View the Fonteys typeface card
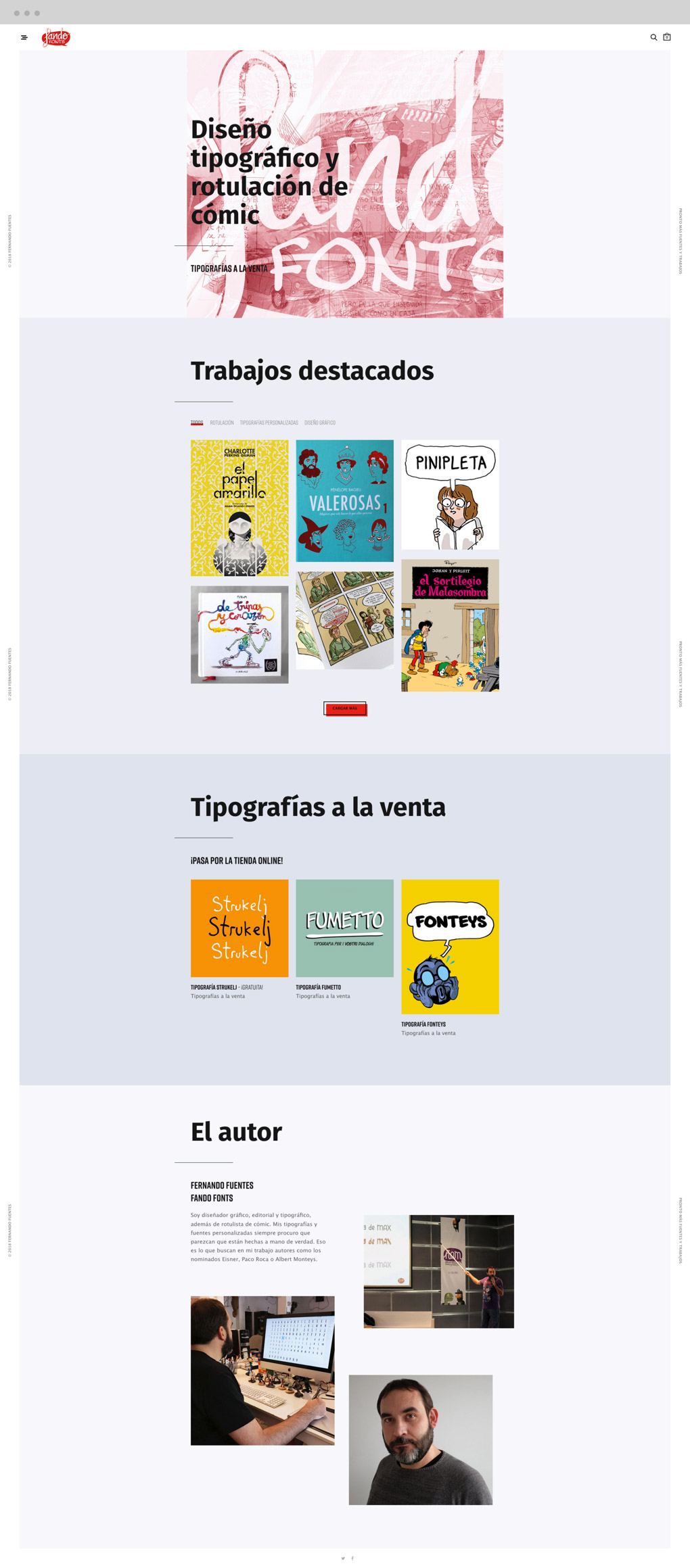The width and height of the screenshot is (690, 1568). [x=450, y=946]
